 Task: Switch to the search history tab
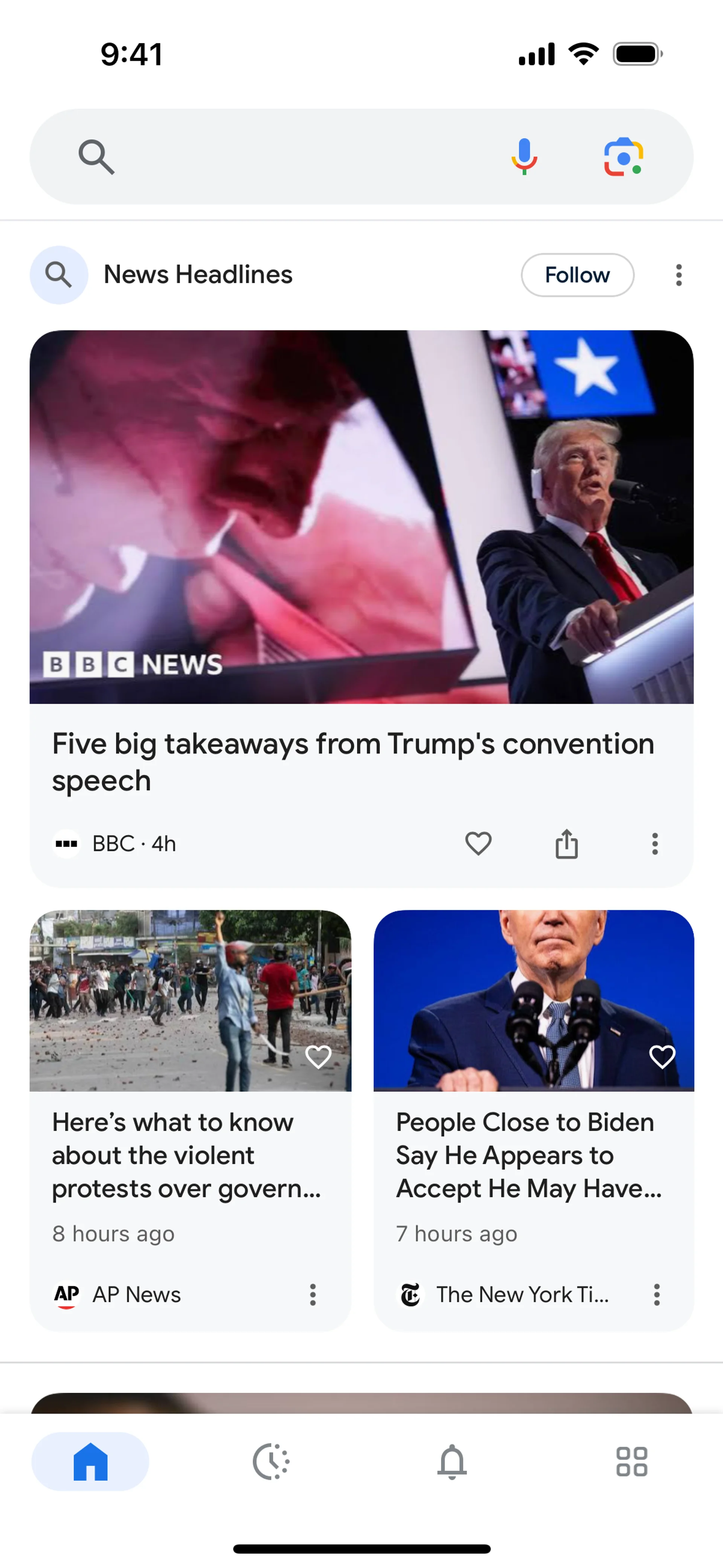pyautogui.click(x=271, y=1461)
